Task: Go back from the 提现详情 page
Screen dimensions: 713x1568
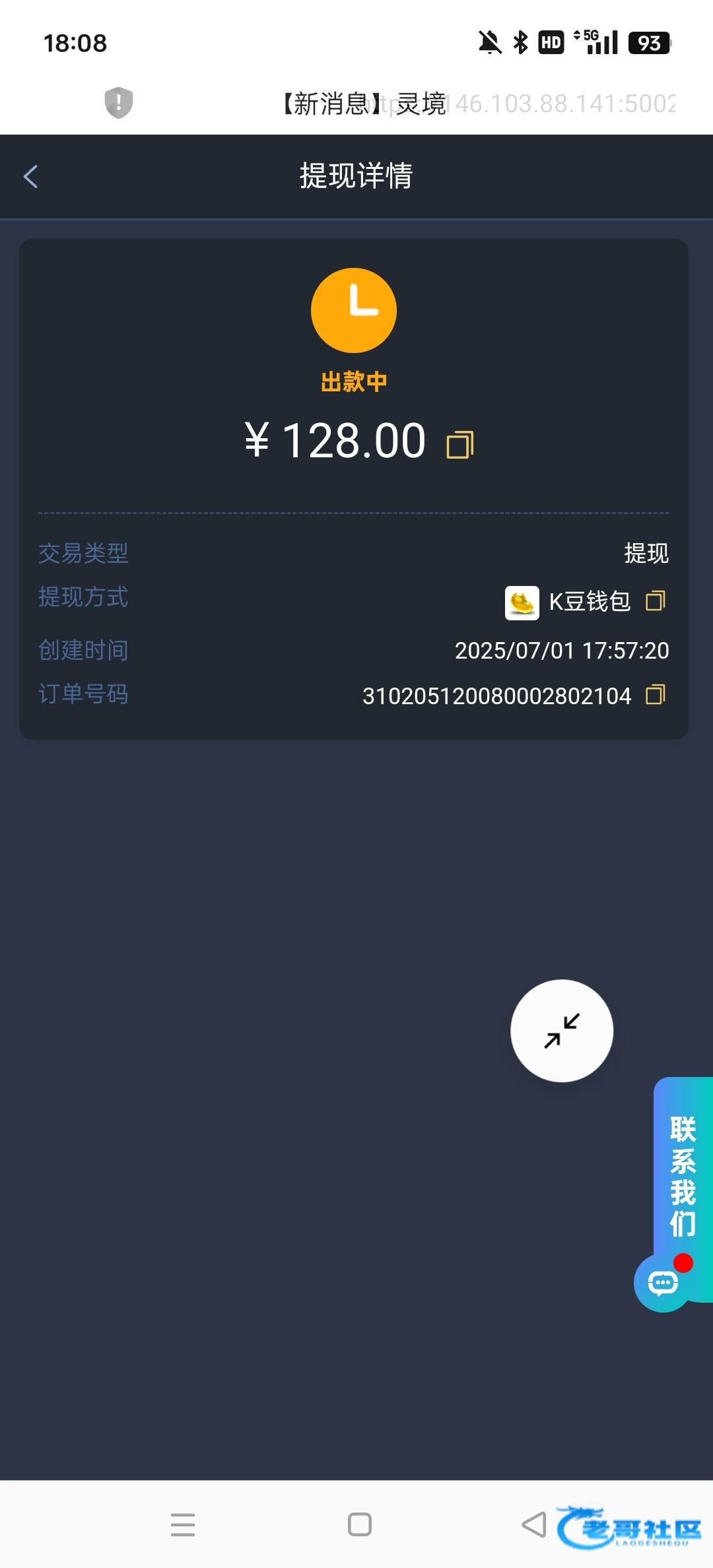Action: (x=30, y=176)
